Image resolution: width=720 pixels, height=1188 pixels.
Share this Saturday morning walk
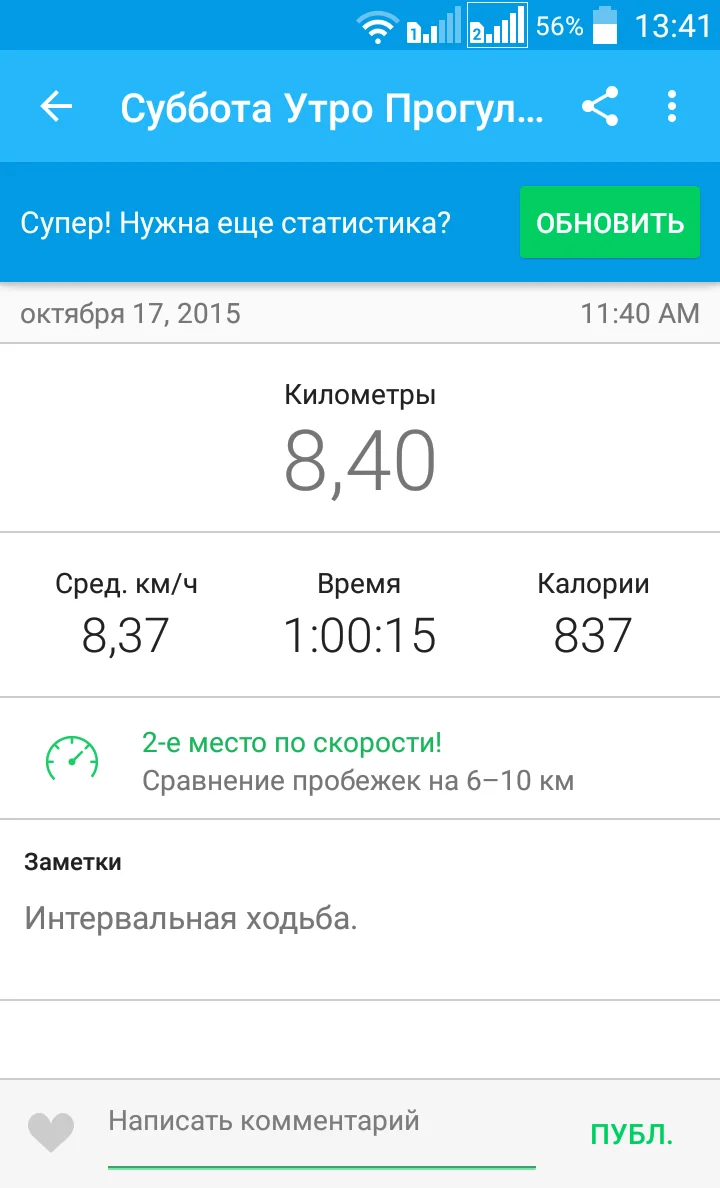point(600,107)
